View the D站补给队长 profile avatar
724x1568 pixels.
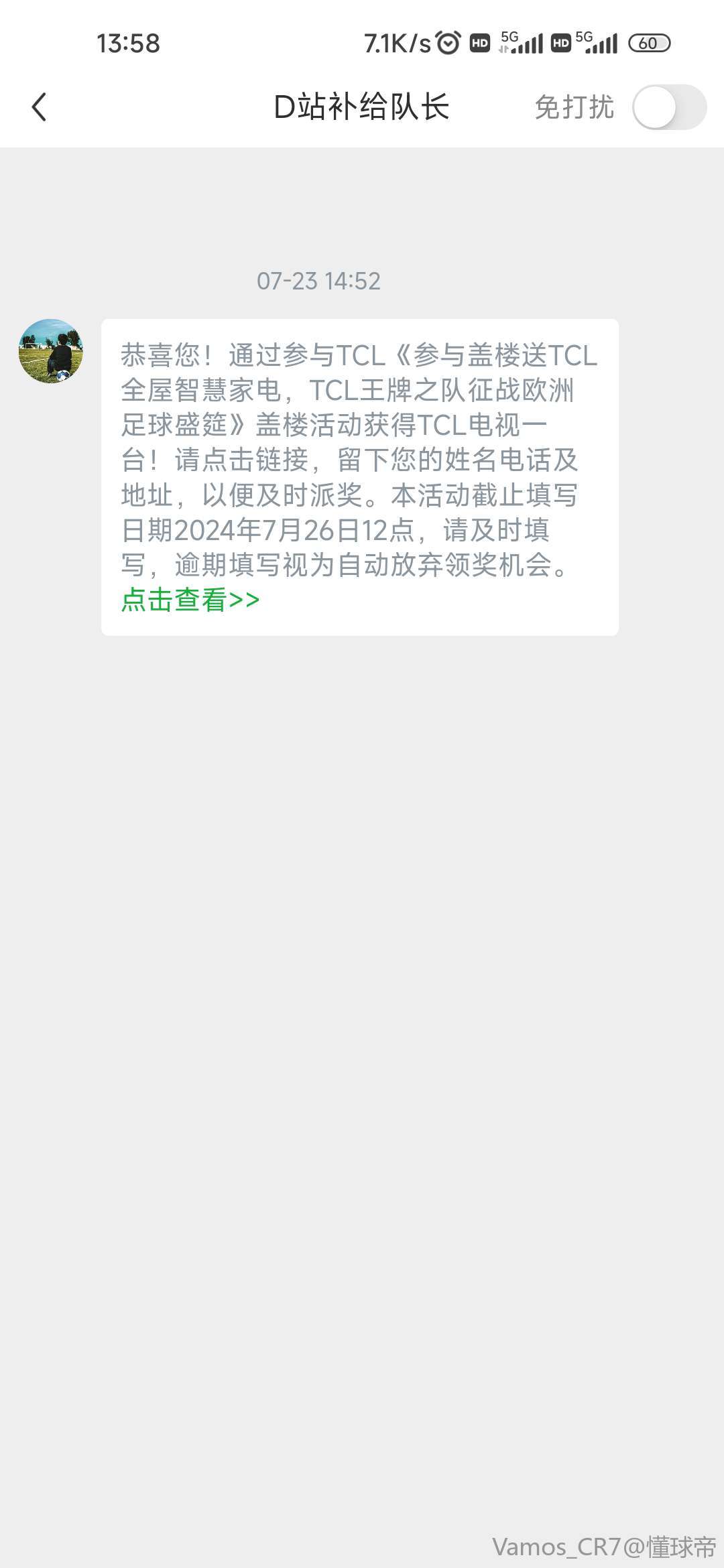pyautogui.click(x=51, y=351)
